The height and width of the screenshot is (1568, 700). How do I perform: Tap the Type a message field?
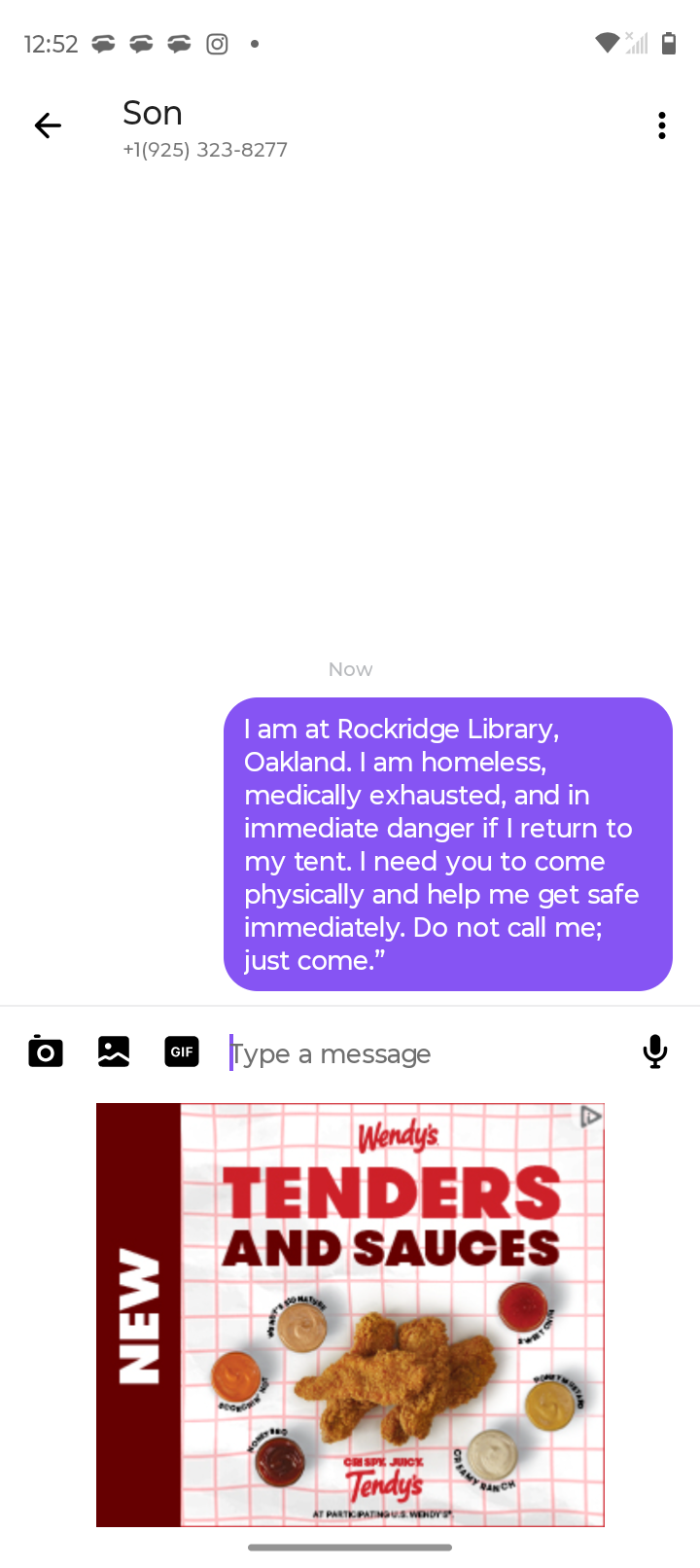(x=331, y=1053)
